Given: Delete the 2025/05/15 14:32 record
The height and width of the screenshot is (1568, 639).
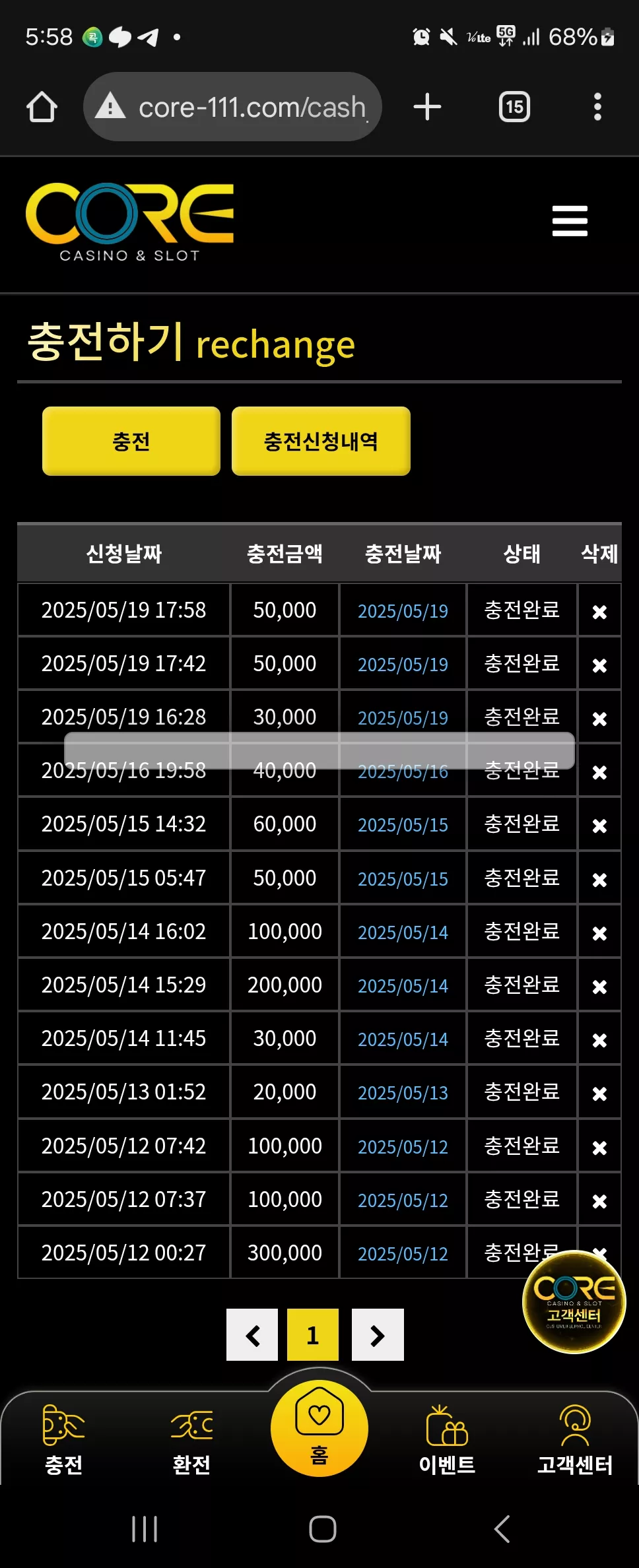Looking at the screenshot, I should point(599,826).
